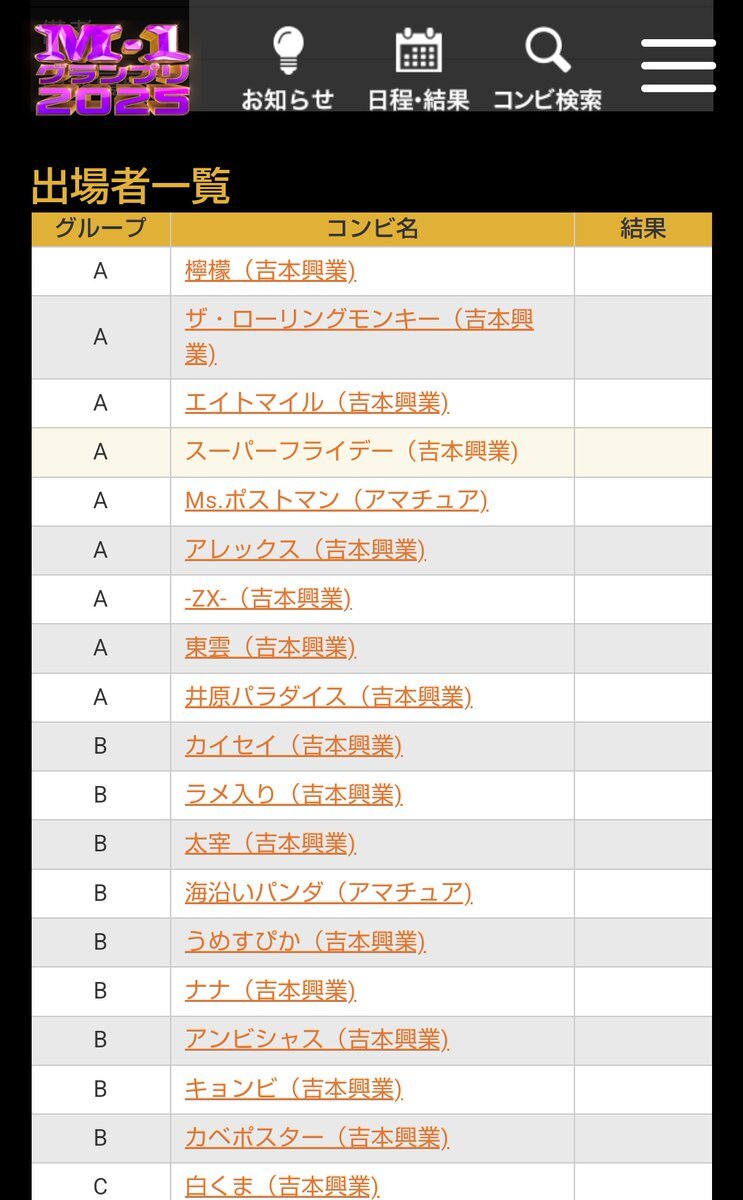Screen dimensions: 743x1200
Task: Open 白くま (吉本興業) page
Action: click(280, 1186)
